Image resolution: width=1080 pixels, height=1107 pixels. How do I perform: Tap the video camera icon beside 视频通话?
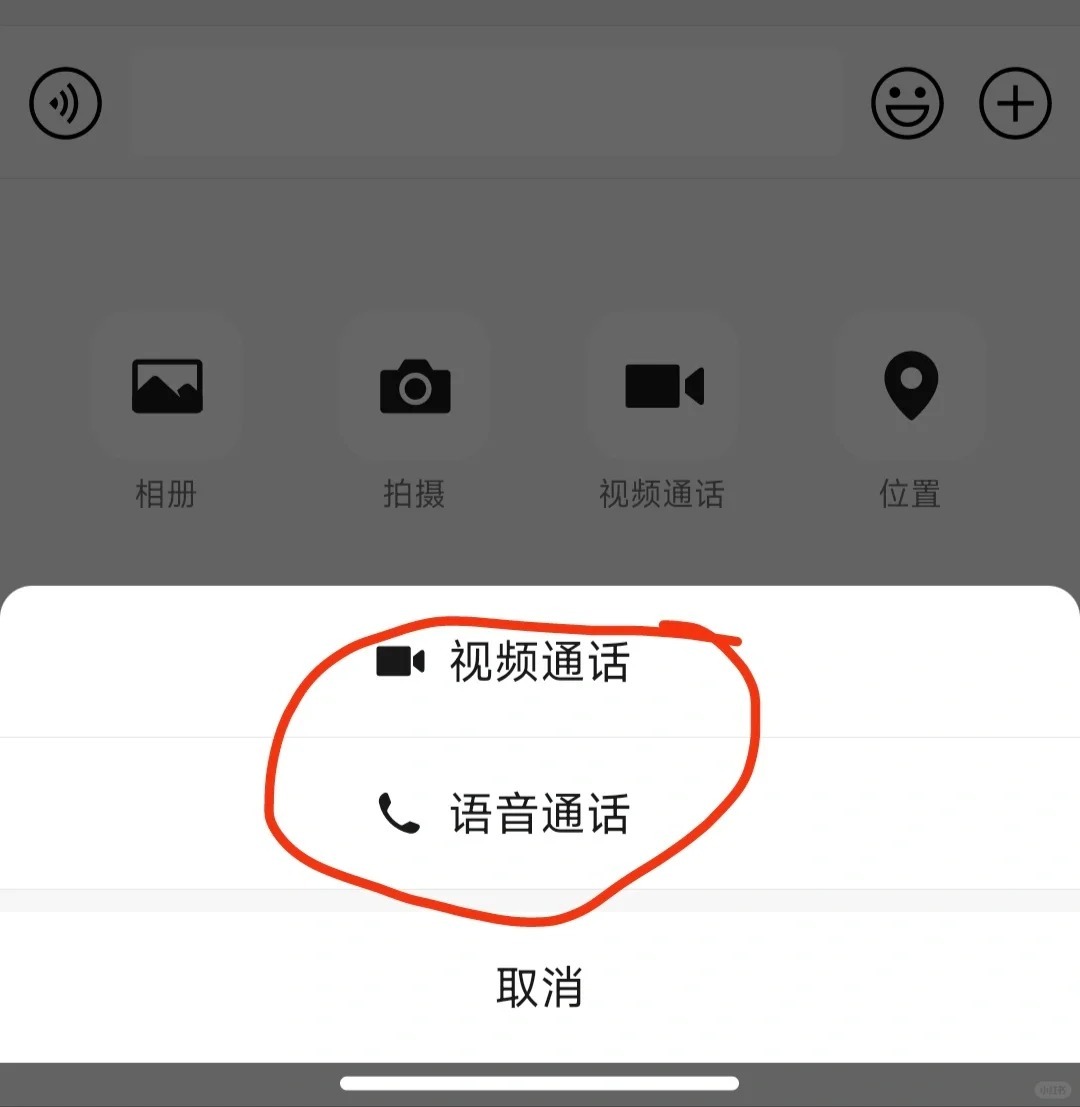[x=399, y=661]
